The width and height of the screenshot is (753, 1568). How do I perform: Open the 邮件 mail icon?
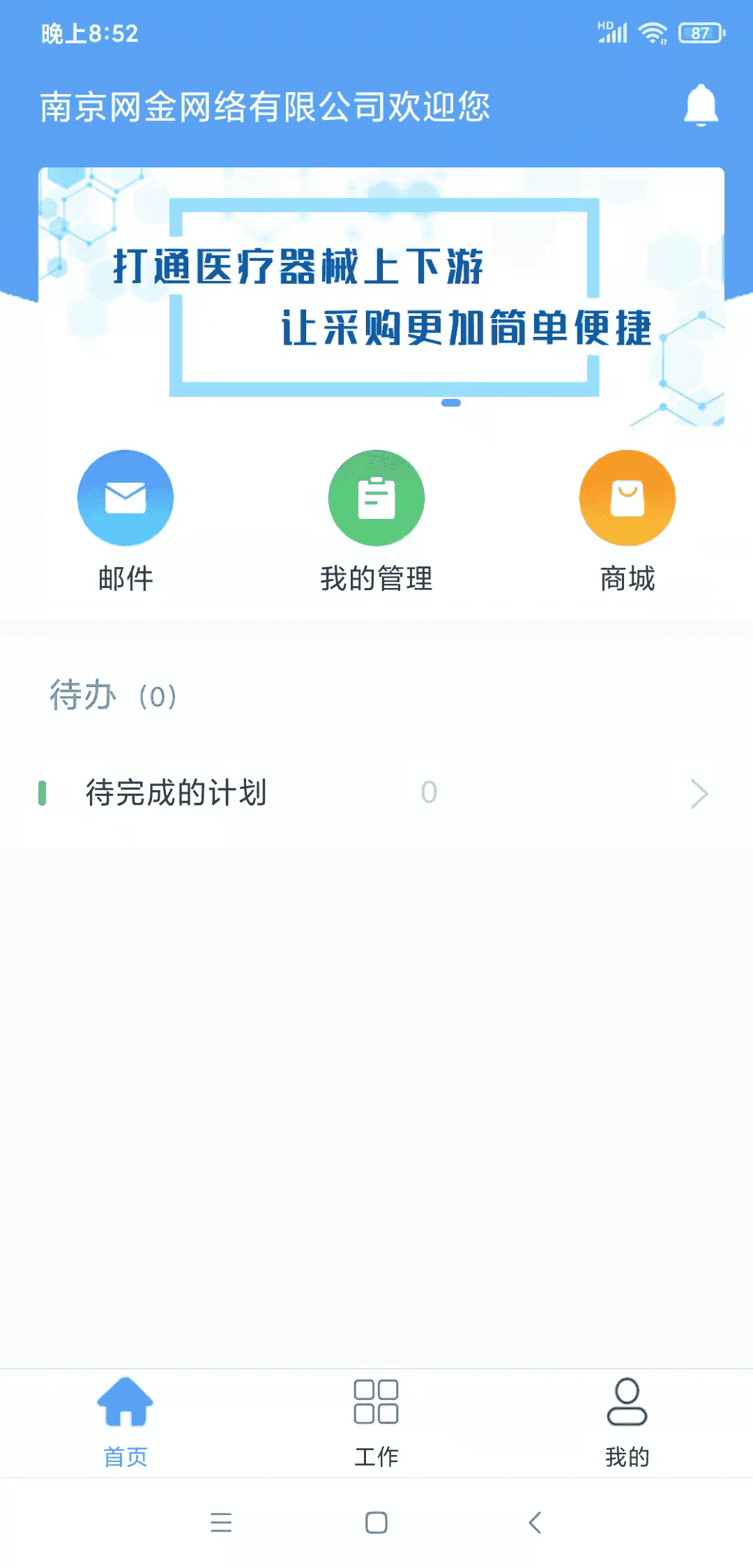pos(125,498)
